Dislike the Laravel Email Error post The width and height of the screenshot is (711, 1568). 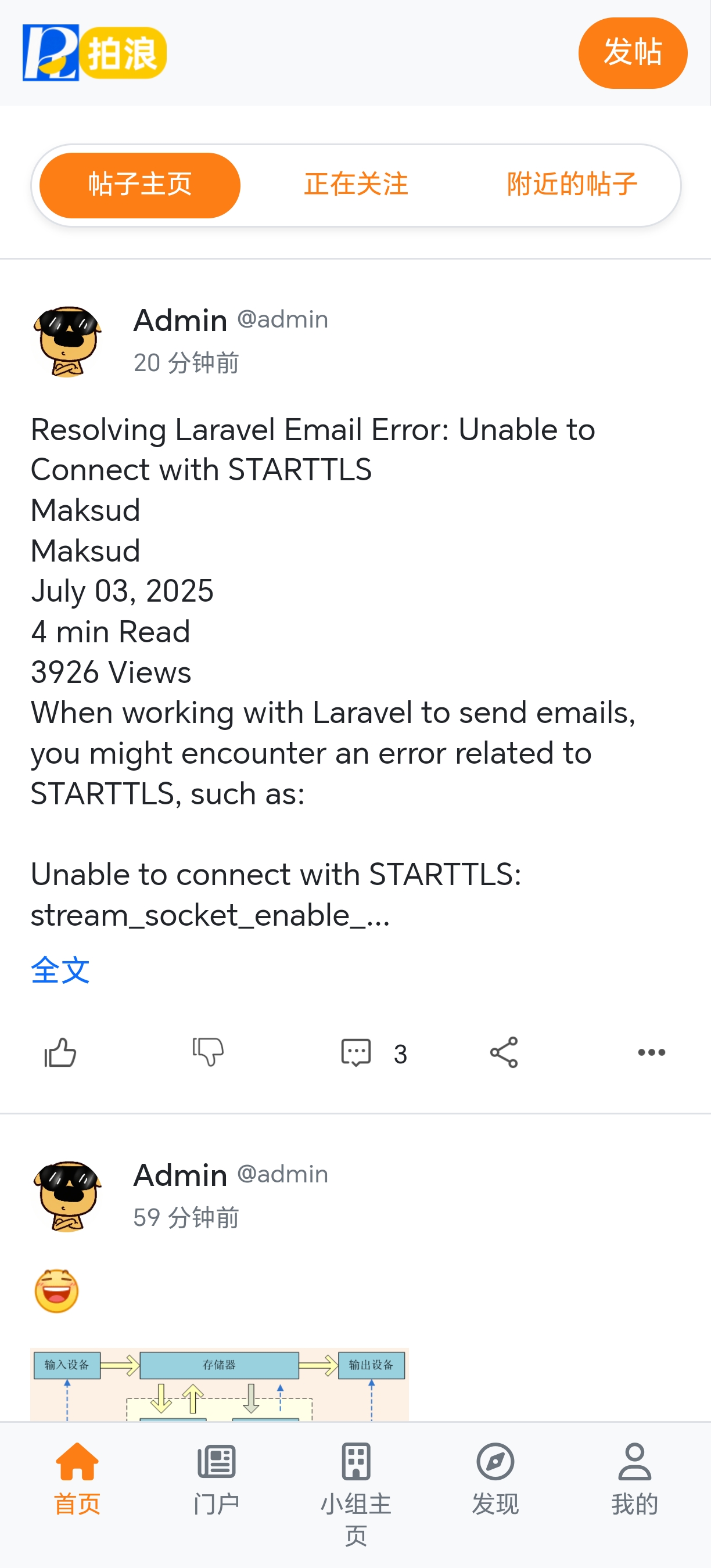[x=208, y=1052]
